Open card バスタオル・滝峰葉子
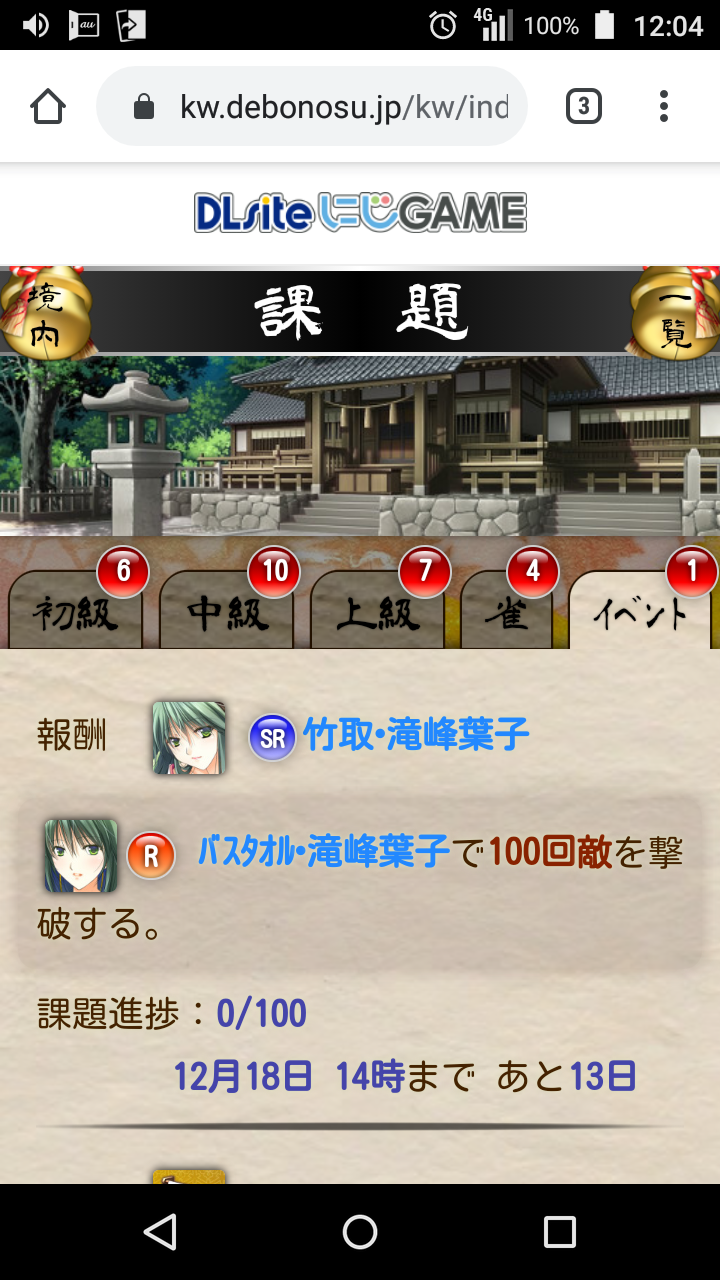 click(322, 853)
